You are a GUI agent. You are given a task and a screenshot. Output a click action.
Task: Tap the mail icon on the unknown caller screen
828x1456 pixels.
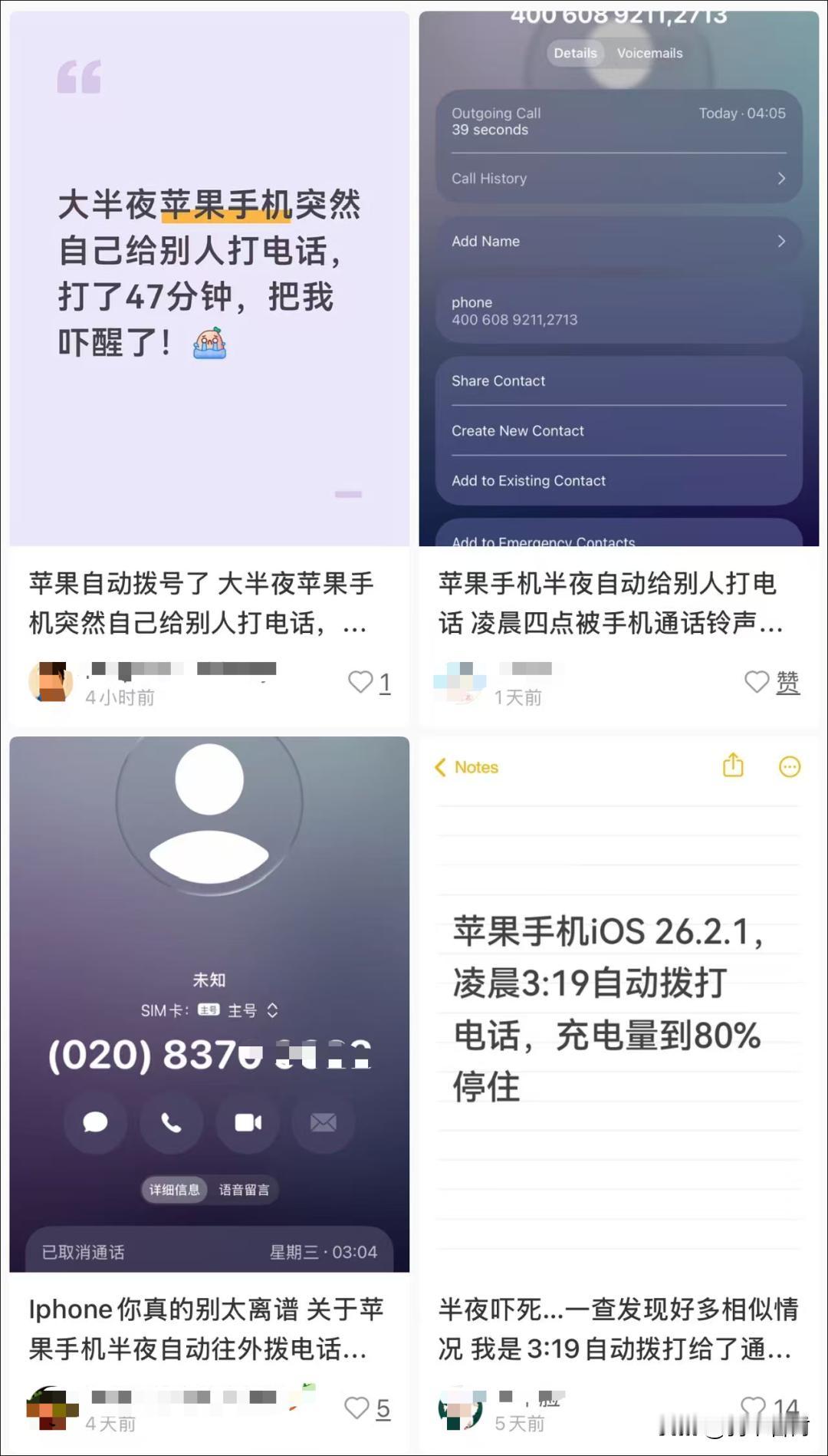[x=323, y=1122]
